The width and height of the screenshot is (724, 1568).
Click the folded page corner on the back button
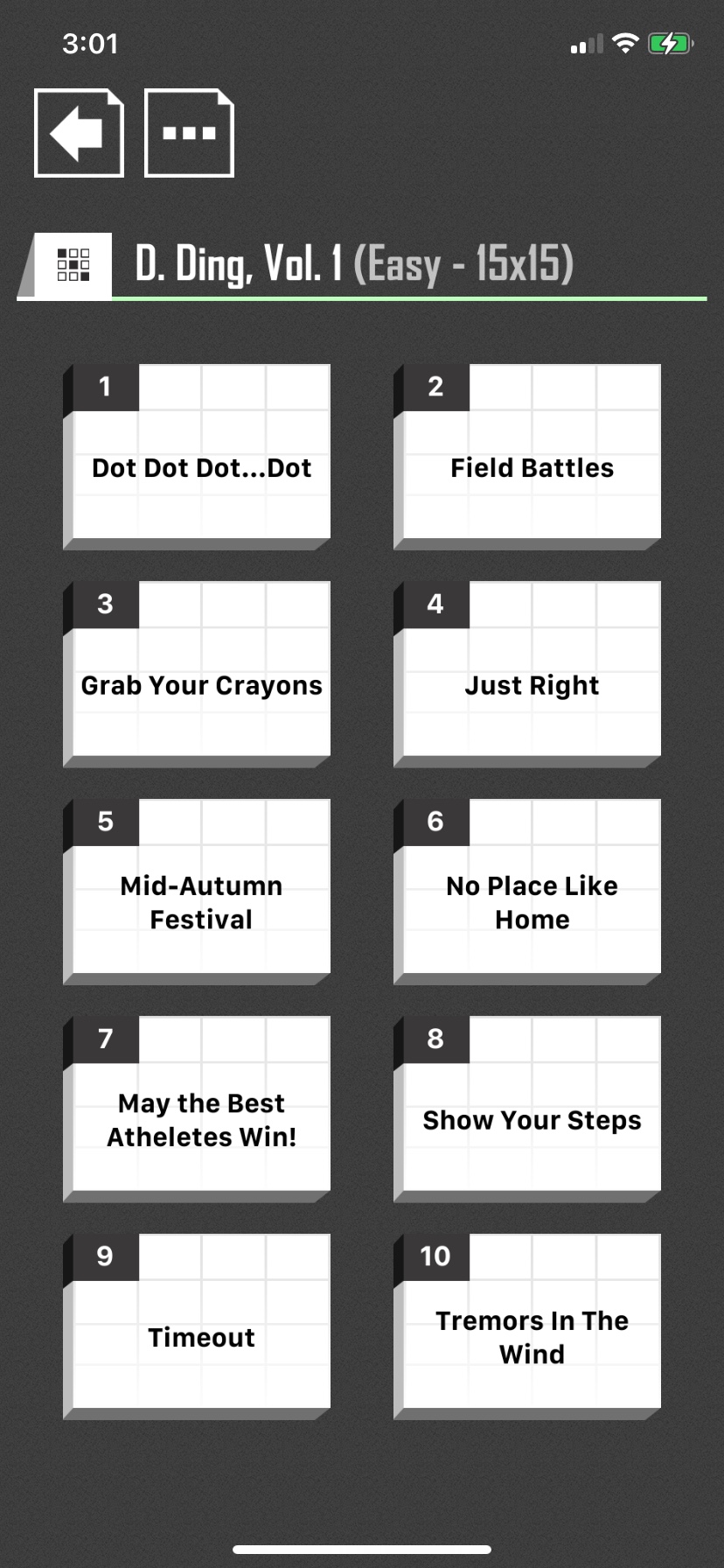(x=110, y=99)
